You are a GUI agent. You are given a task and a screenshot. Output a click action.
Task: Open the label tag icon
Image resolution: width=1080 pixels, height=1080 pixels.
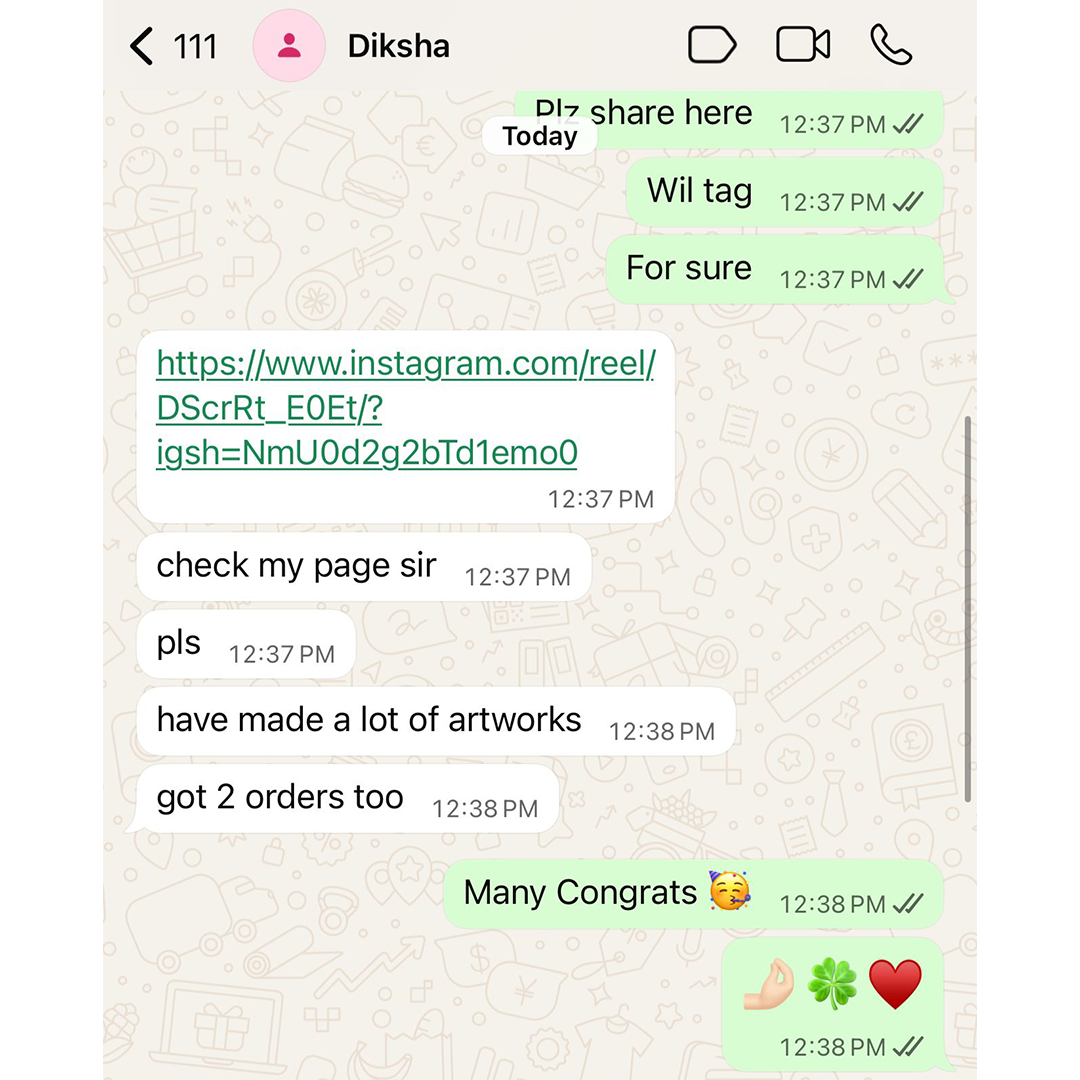pyautogui.click(x=712, y=45)
